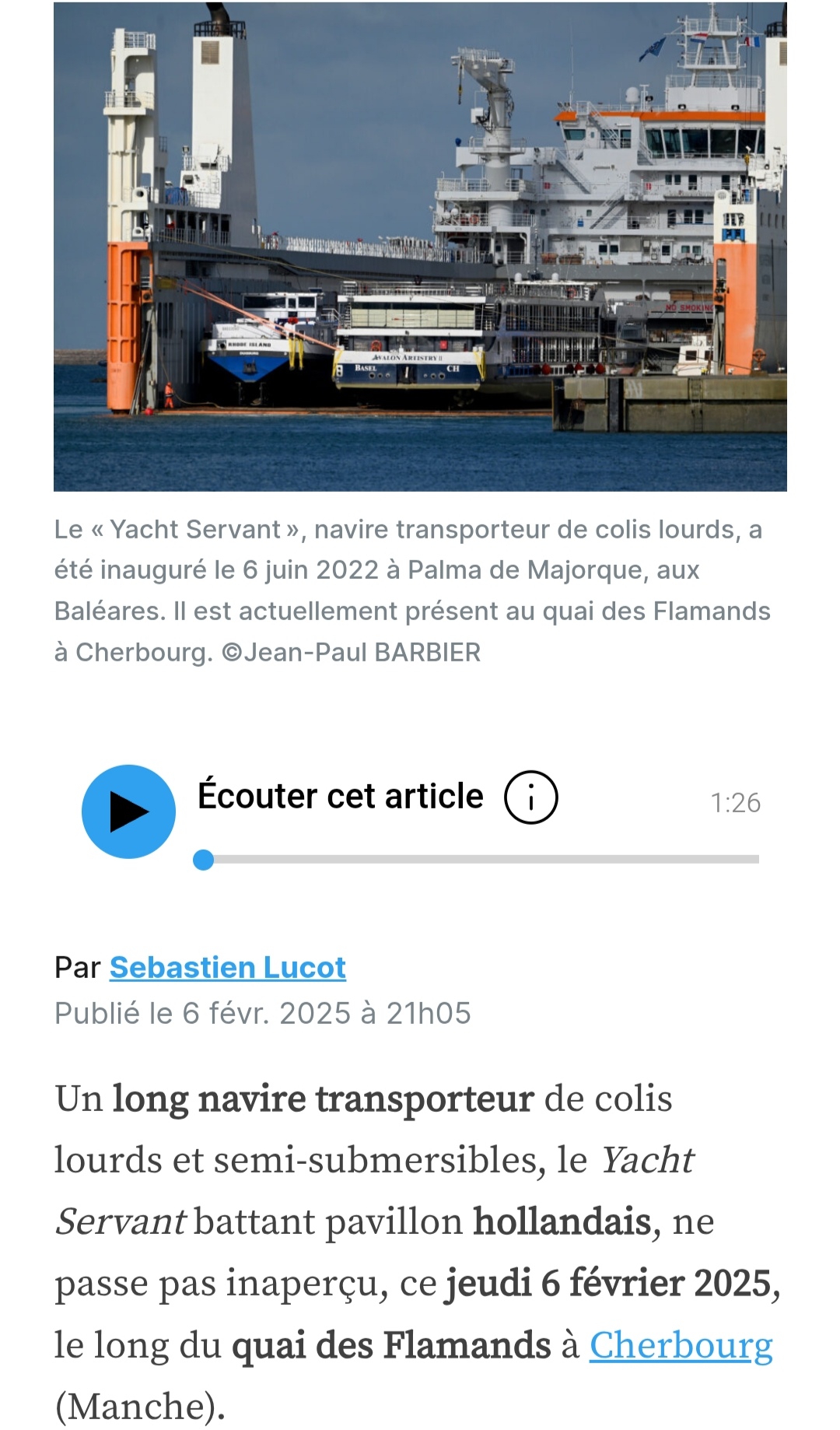
Task: Play the article audio
Action: point(128,811)
